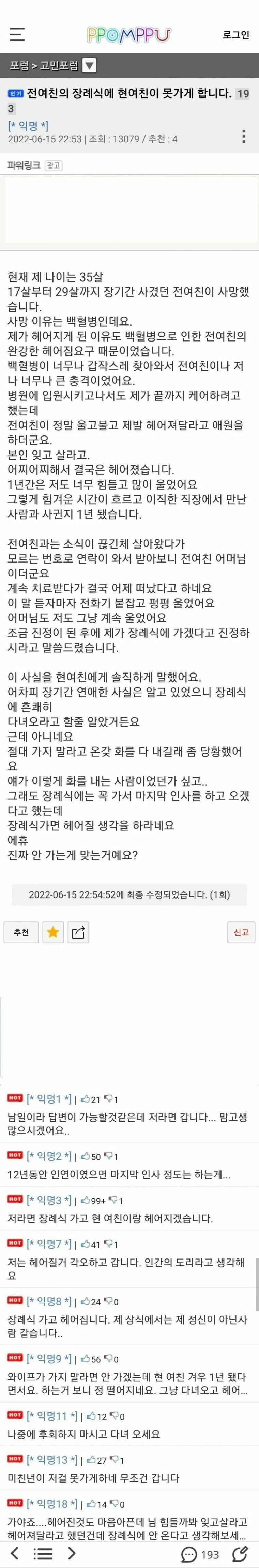The image size is (259, 1568).
Task: Report the post with 신고
Action: 241,932
